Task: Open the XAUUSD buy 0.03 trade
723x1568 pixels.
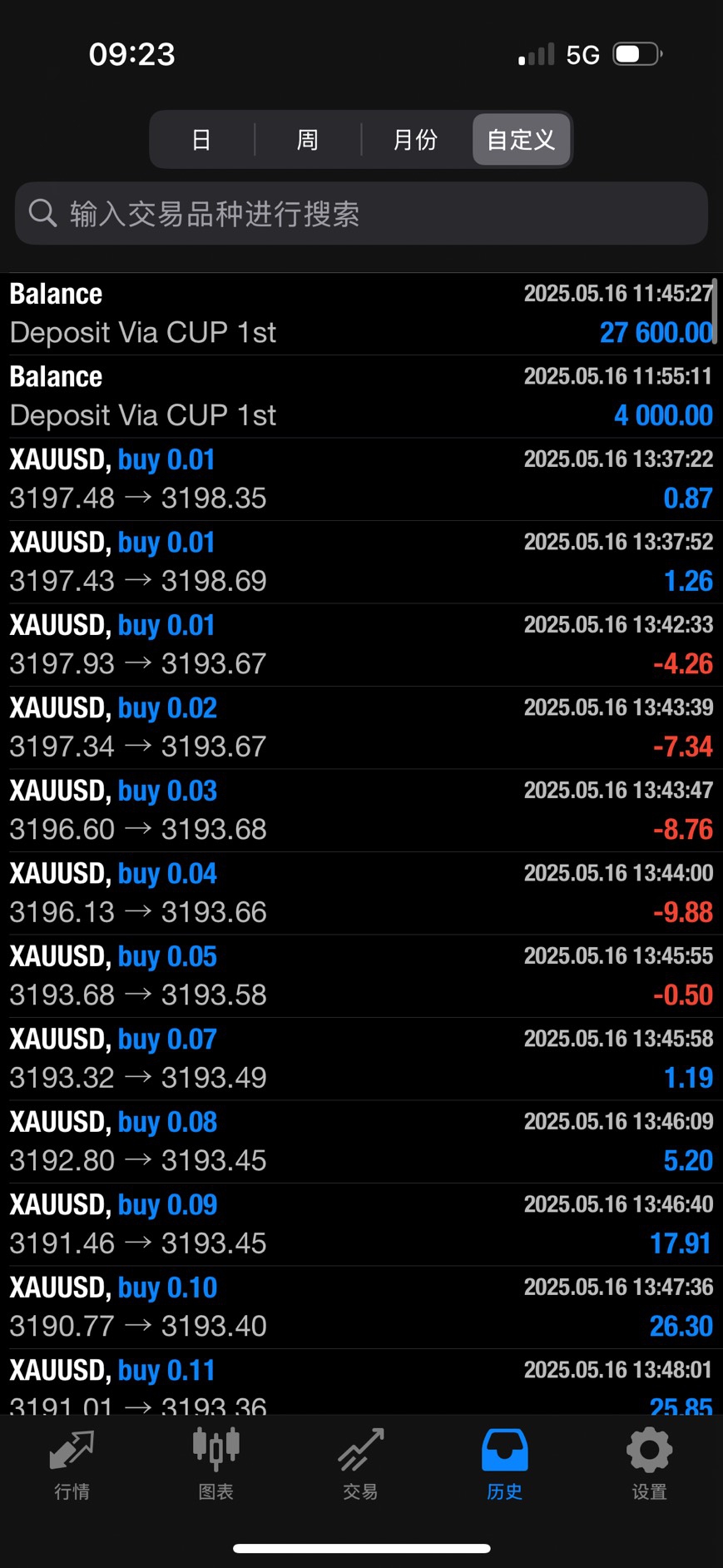Action: (x=361, y=810)
